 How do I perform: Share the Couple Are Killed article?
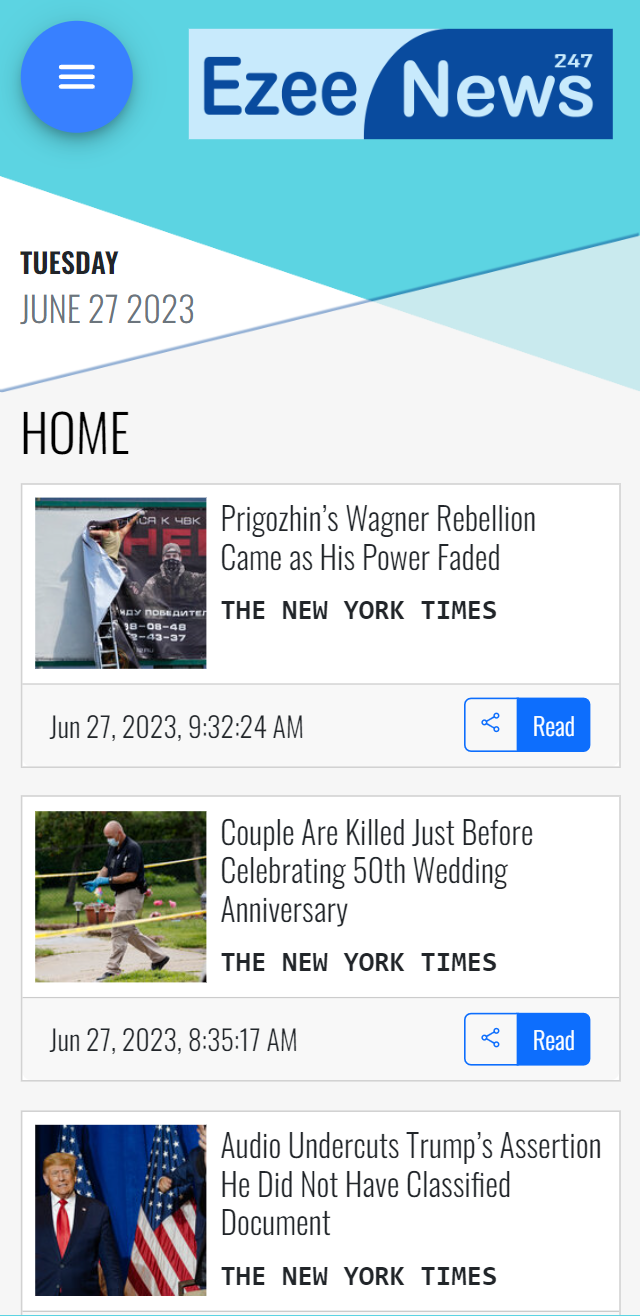[491, 1039]
